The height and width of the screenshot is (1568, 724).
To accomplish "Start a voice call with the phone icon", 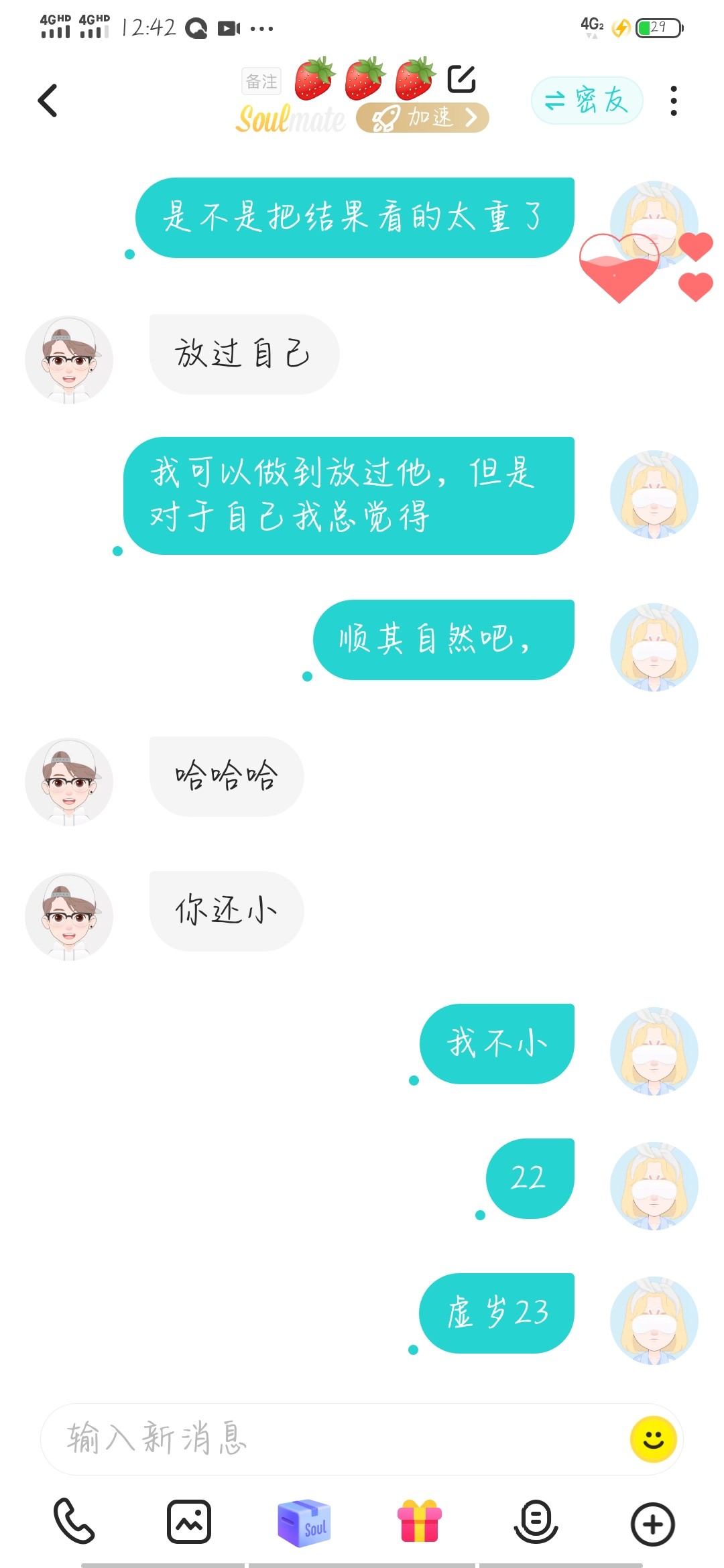I will pyautogui.click(x=74, y=1521).
